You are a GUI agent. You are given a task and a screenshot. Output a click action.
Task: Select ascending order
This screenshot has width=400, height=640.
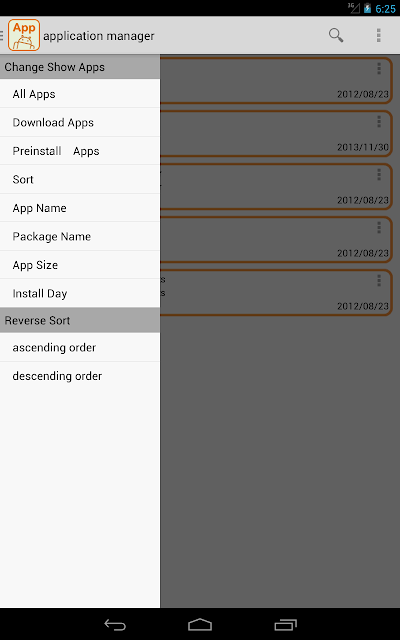coord(80,347)
